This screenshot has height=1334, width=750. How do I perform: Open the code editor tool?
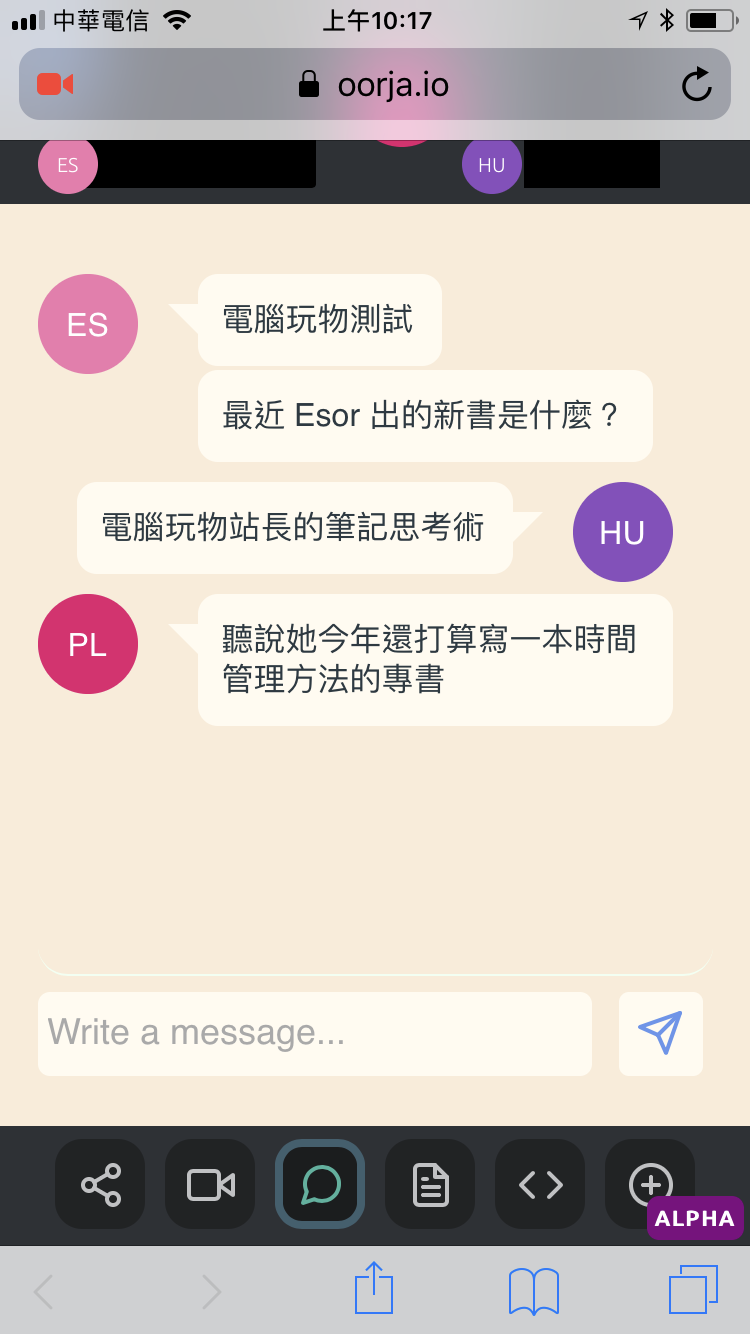point(540,1184)
